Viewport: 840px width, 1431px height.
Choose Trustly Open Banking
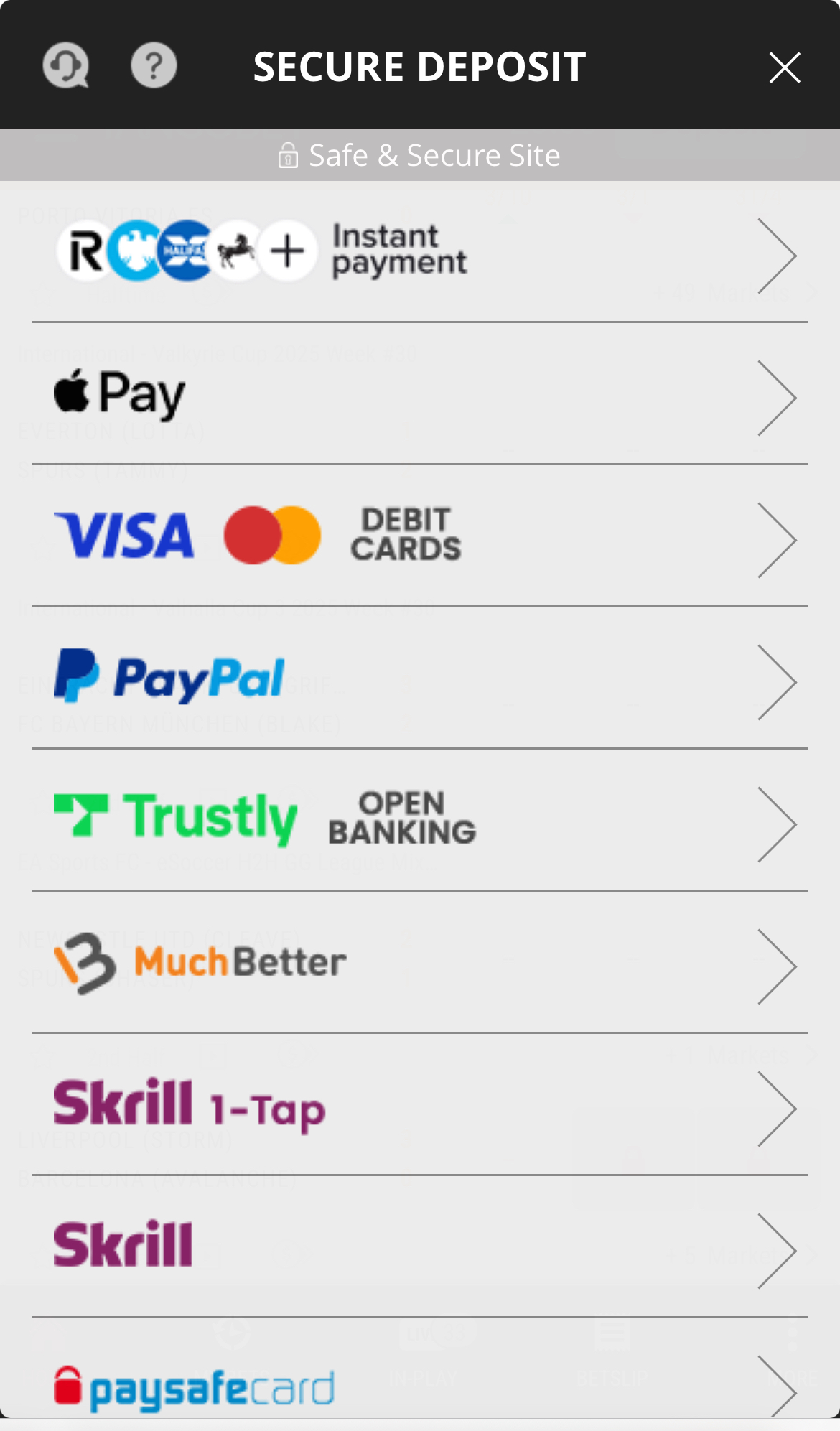(419, 820)
